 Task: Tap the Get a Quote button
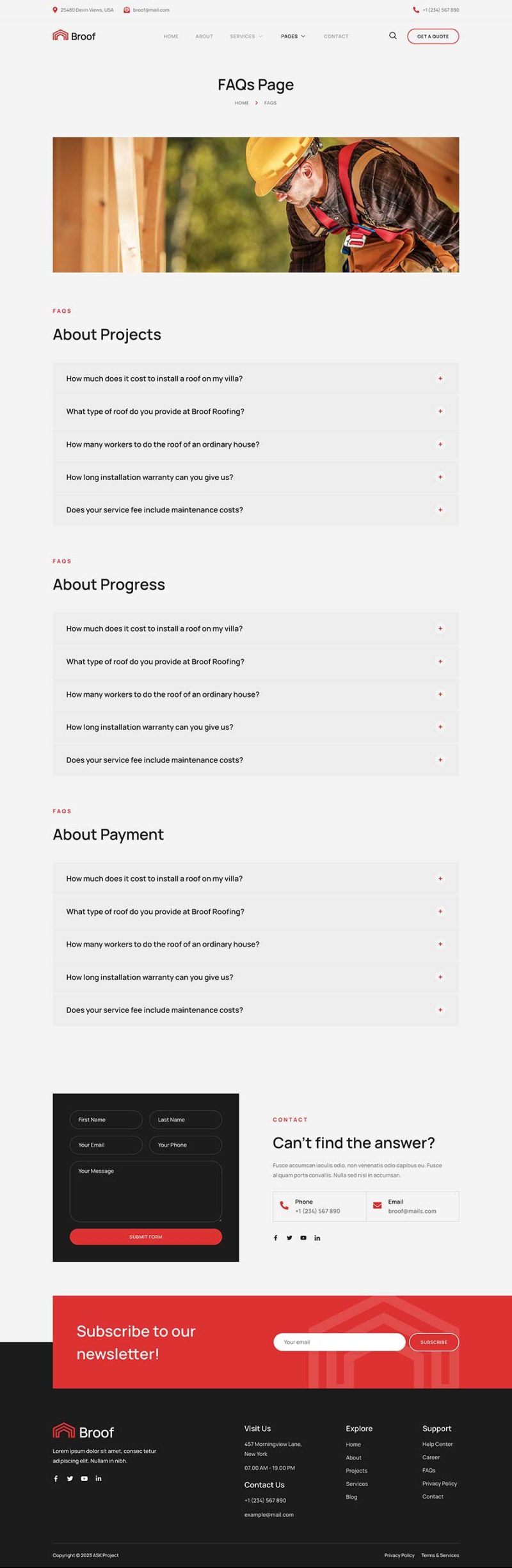[x=433, y=36]
